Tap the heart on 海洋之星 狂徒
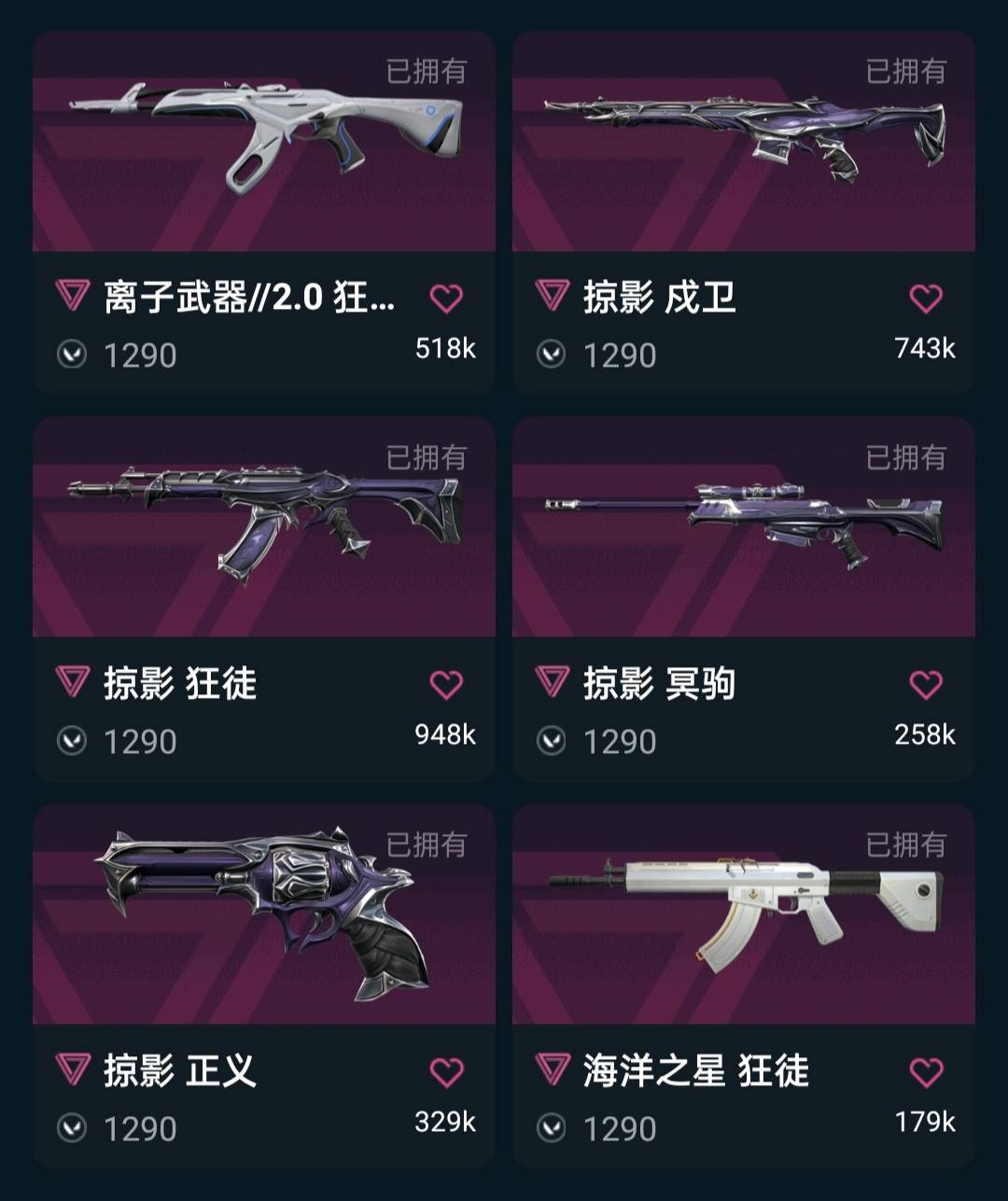This screenshot has height=1201, width=1008. (x=926, y=1072)
